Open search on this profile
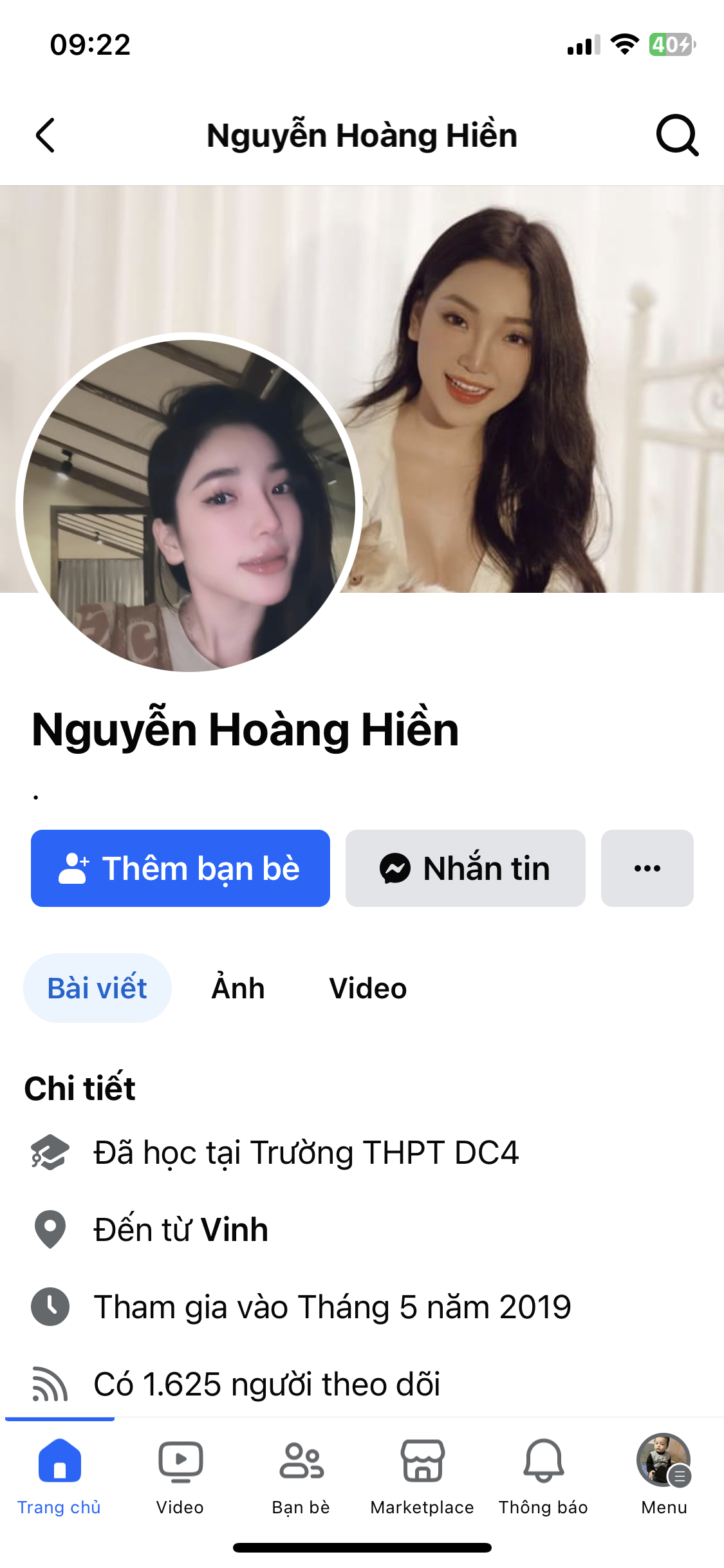This screenshot has height=1568, width=724. click(x=676, y=135)
